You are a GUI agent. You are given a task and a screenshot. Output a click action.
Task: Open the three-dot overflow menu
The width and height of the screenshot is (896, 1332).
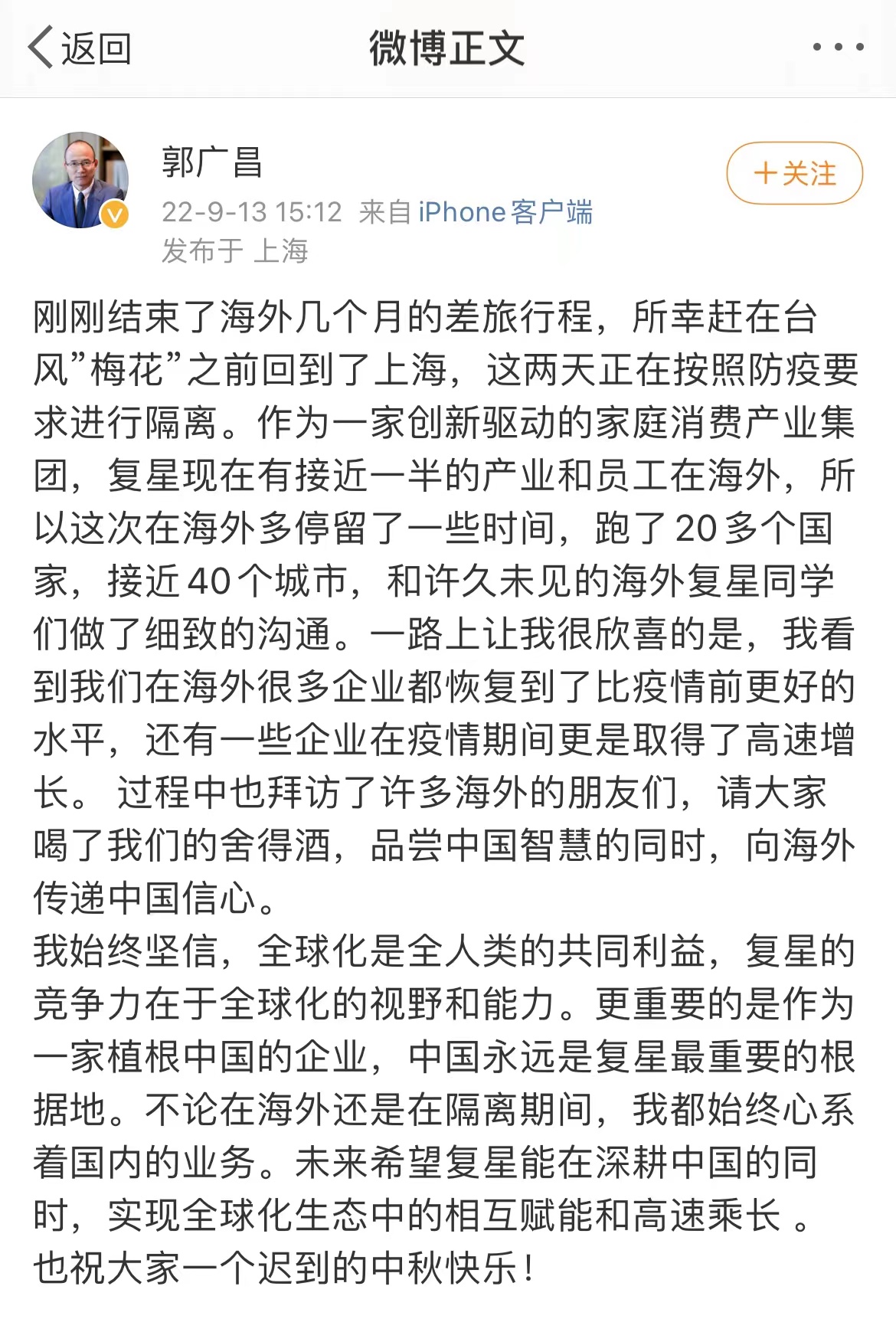click(x=838, y=47)
